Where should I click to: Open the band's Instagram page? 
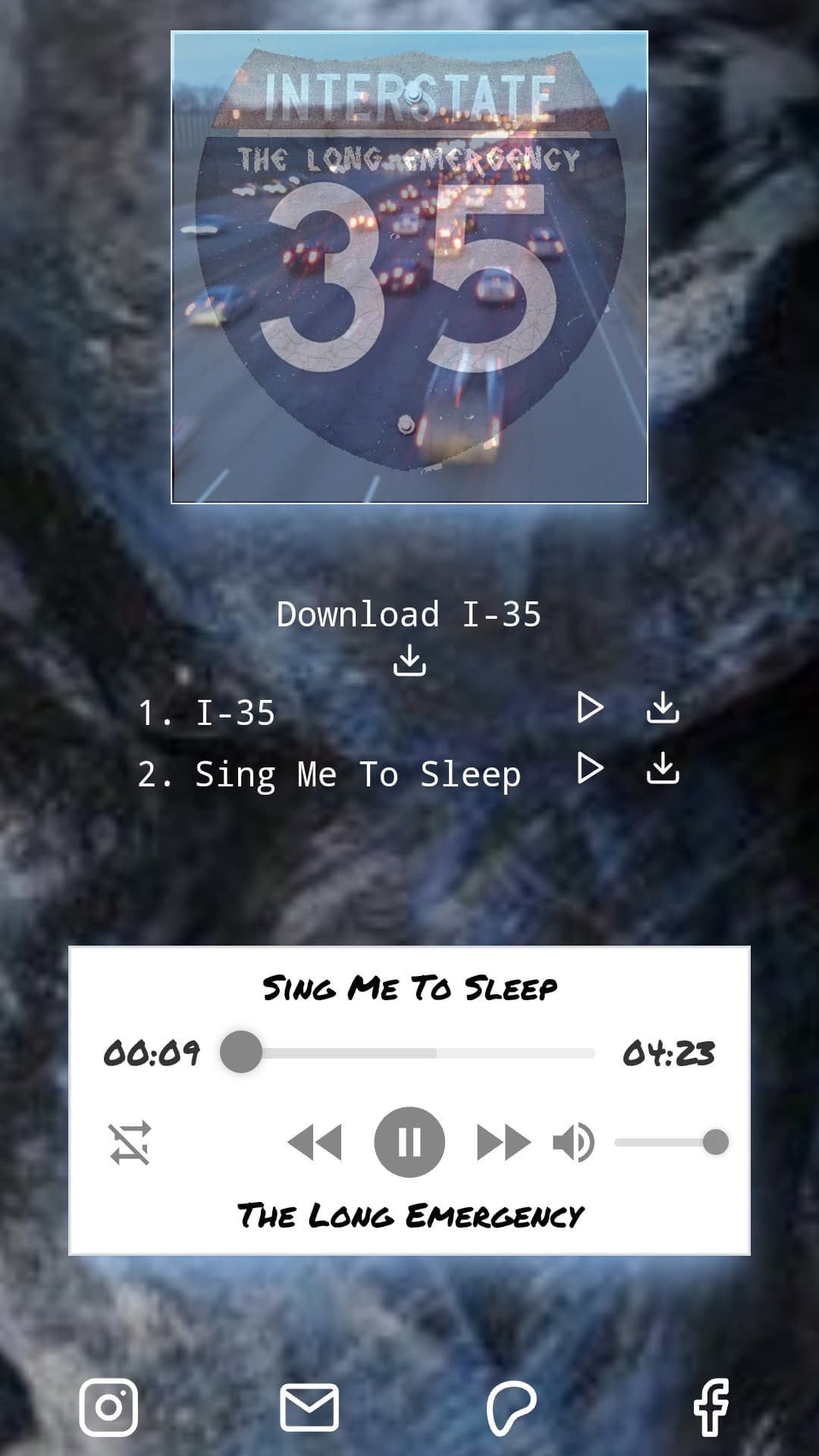pos(108,1407)
